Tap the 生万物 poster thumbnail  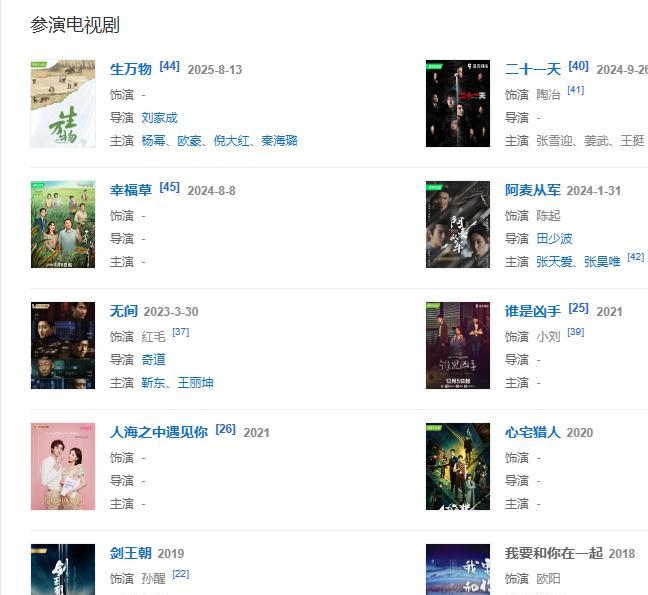click(63, 103)
